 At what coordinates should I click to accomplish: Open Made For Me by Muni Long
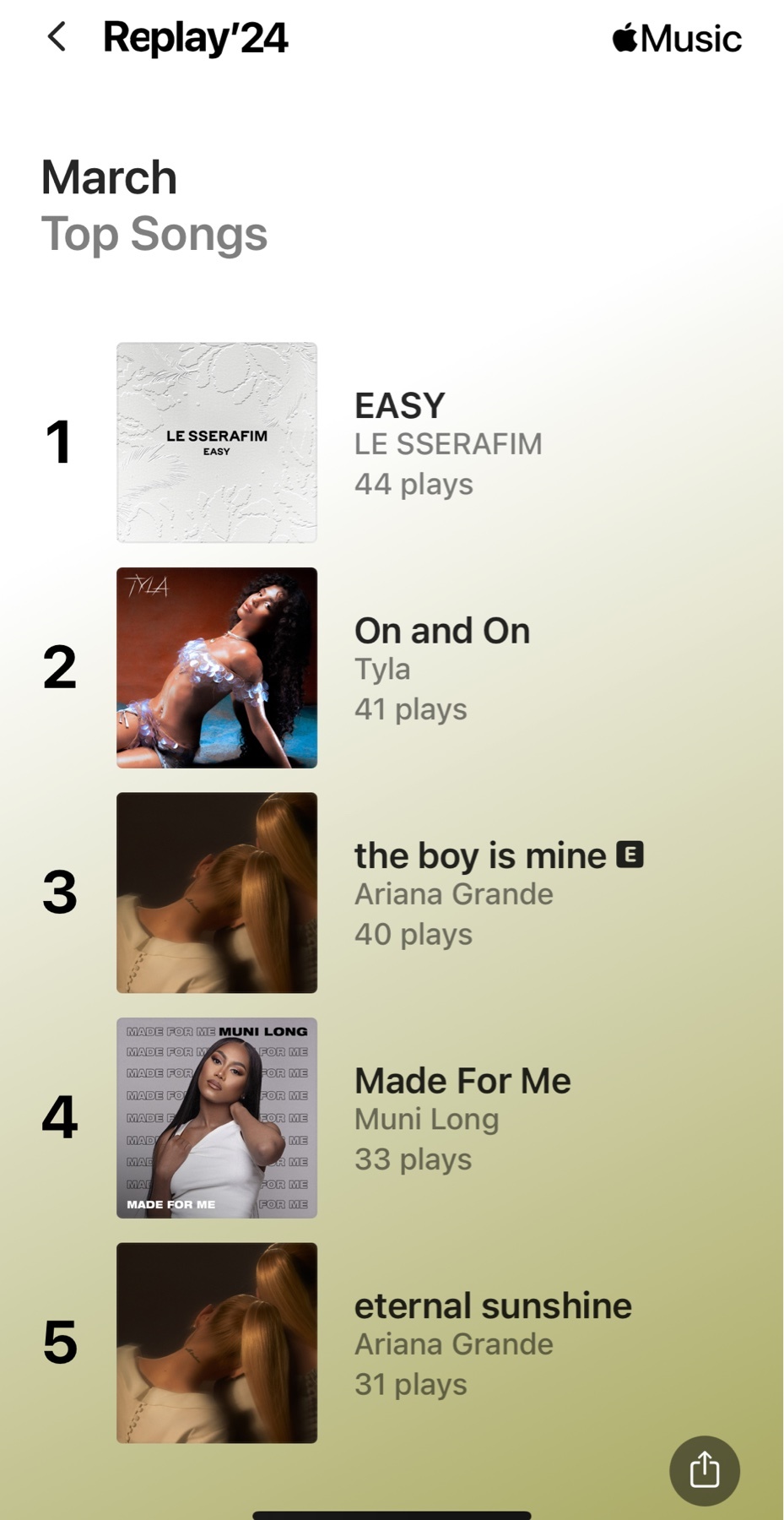[x=392, y=1118]
